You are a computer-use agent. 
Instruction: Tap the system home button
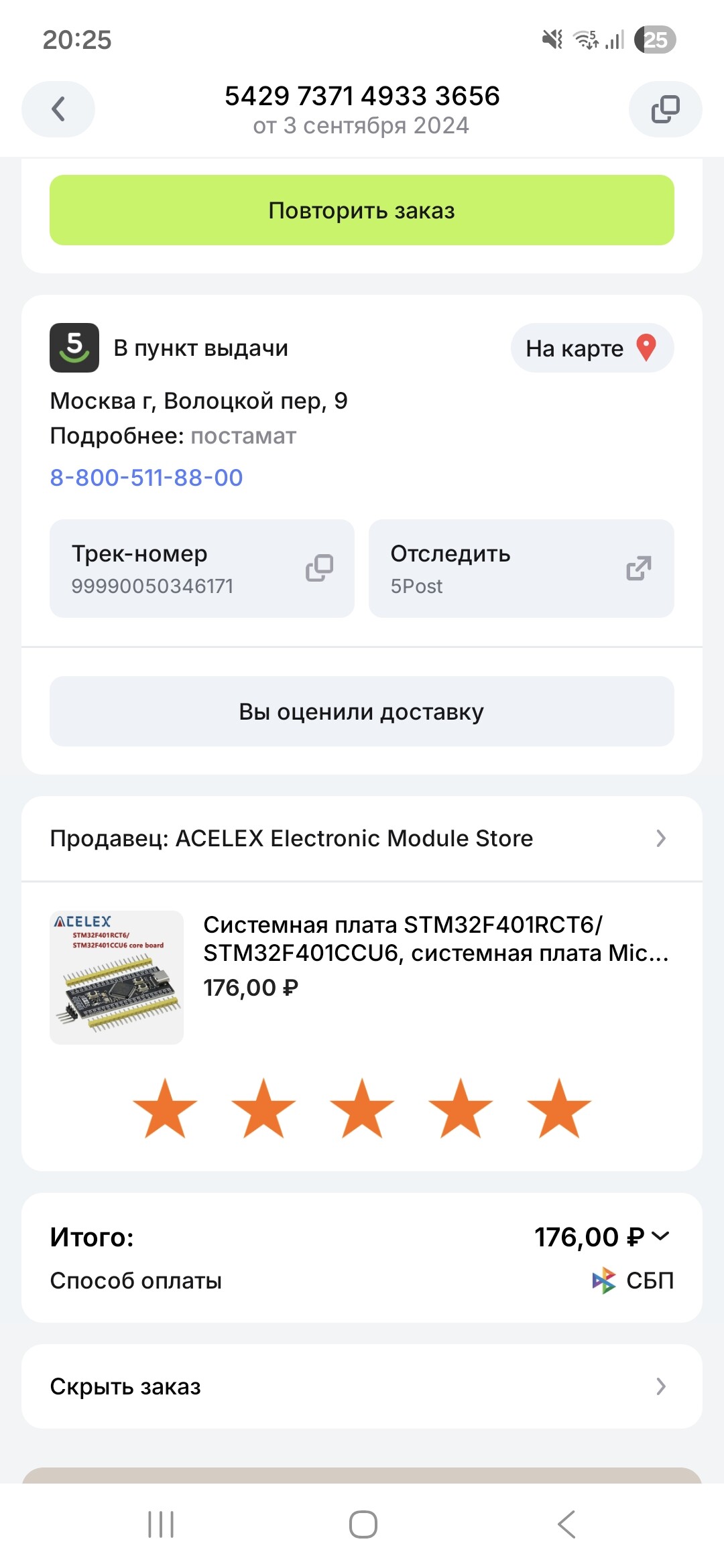pyautogui.click(x=363, y=1524)
